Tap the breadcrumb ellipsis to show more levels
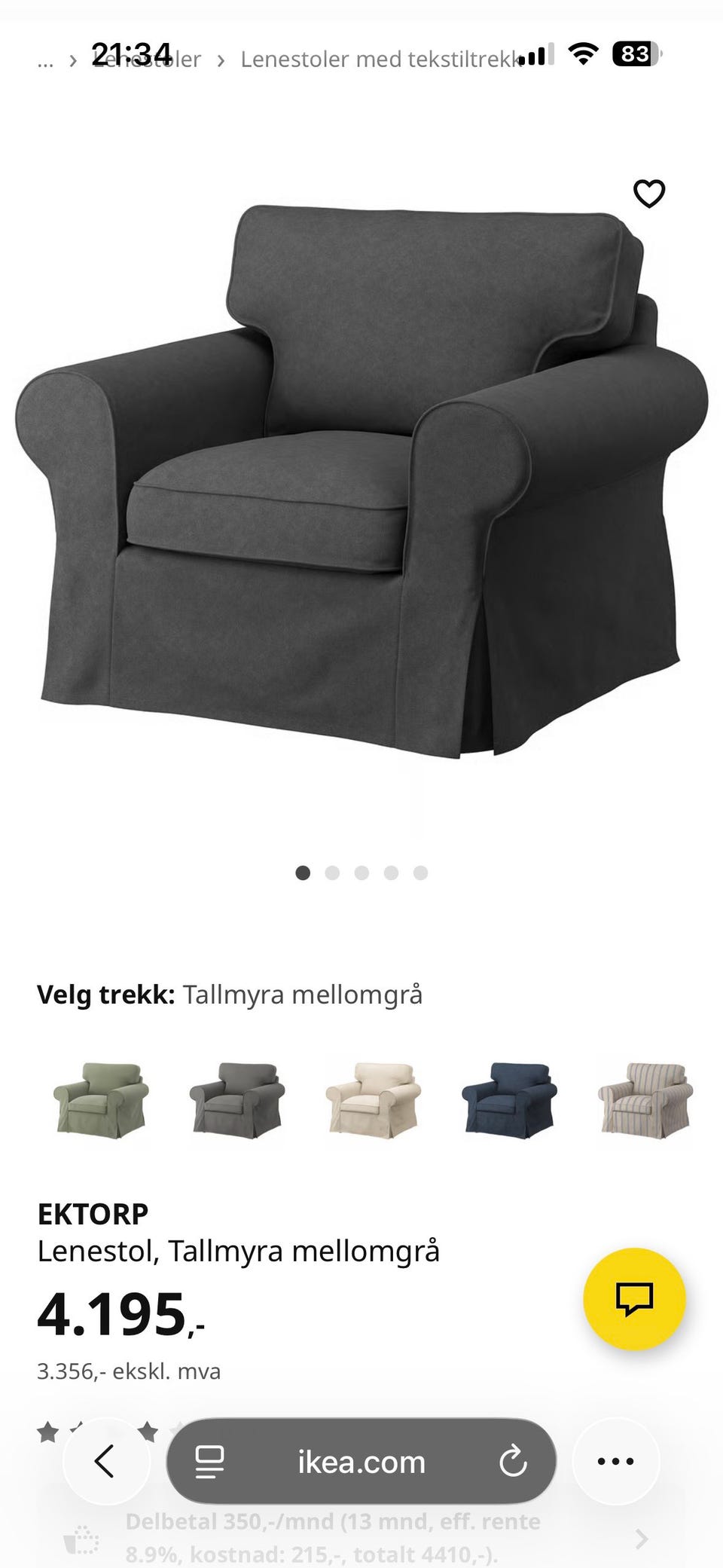 tap(45, 60)
